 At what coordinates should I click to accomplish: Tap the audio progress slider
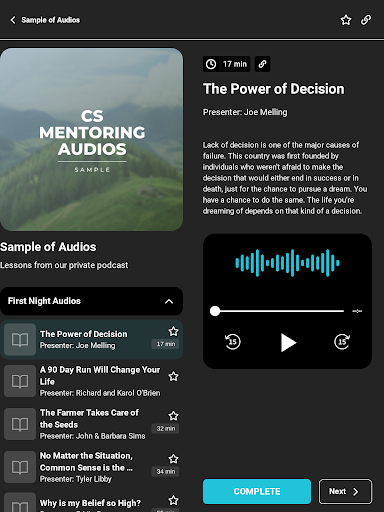[277, 311]
